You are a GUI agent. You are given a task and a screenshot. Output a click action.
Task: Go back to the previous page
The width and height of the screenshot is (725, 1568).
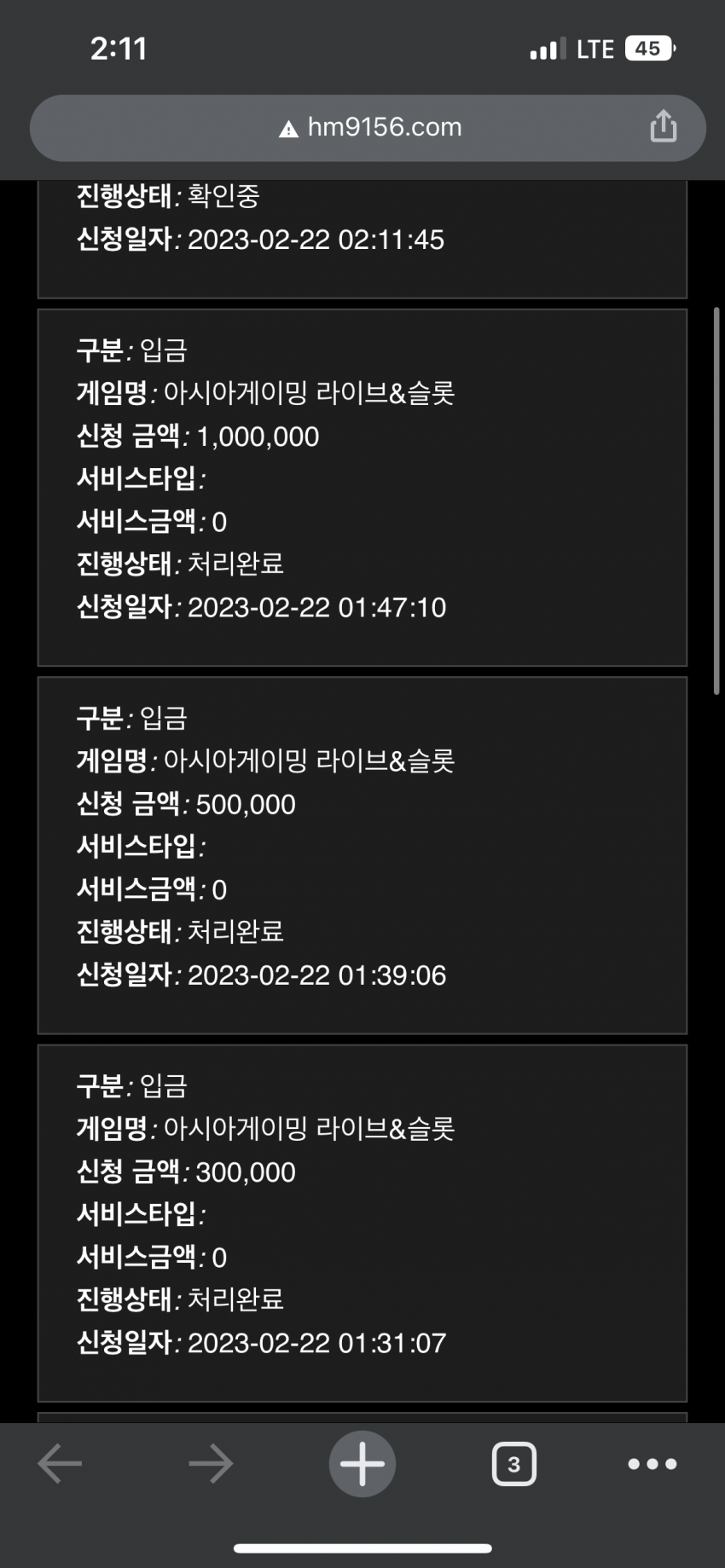(60, 1464)
